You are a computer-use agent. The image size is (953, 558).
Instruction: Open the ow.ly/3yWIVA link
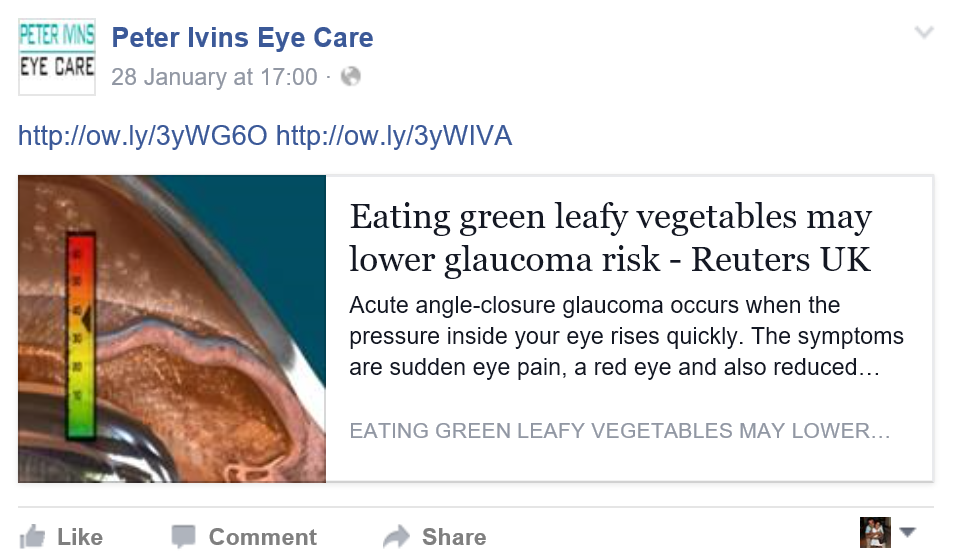pyautogui.click(x=393, y=136)
